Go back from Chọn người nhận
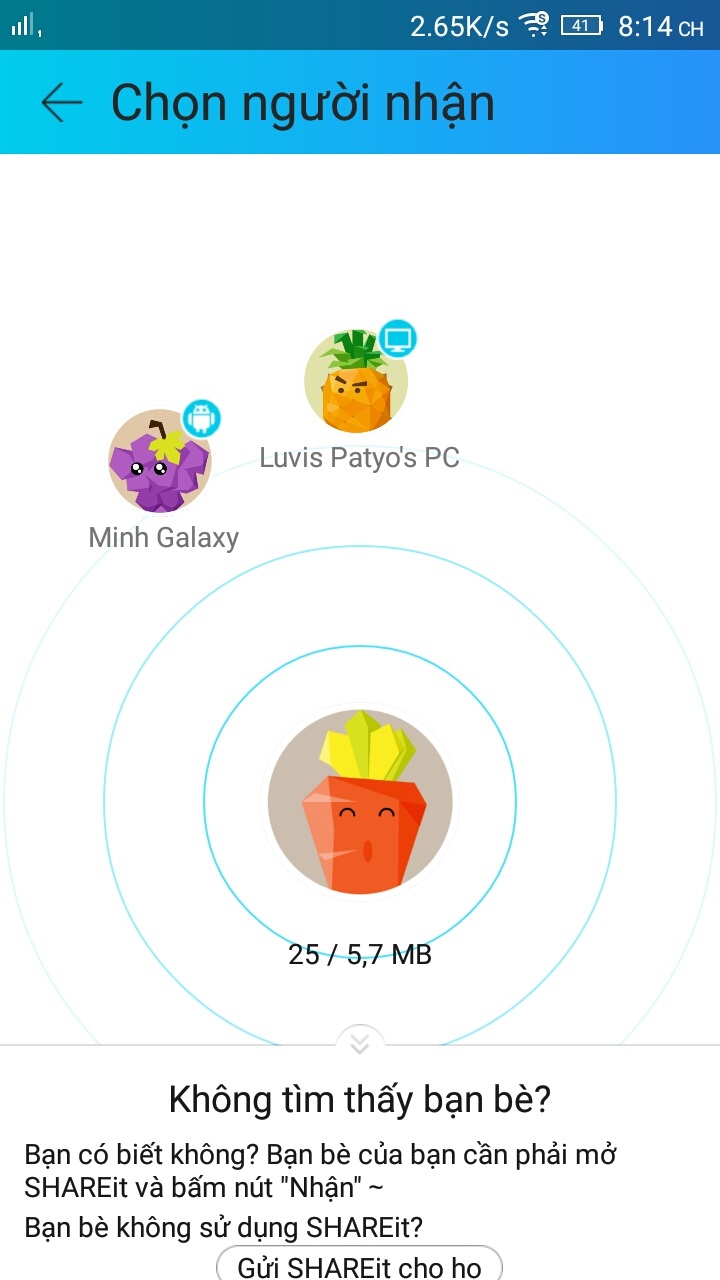This screenshot has width=720, height=1280. coord(62,103)
